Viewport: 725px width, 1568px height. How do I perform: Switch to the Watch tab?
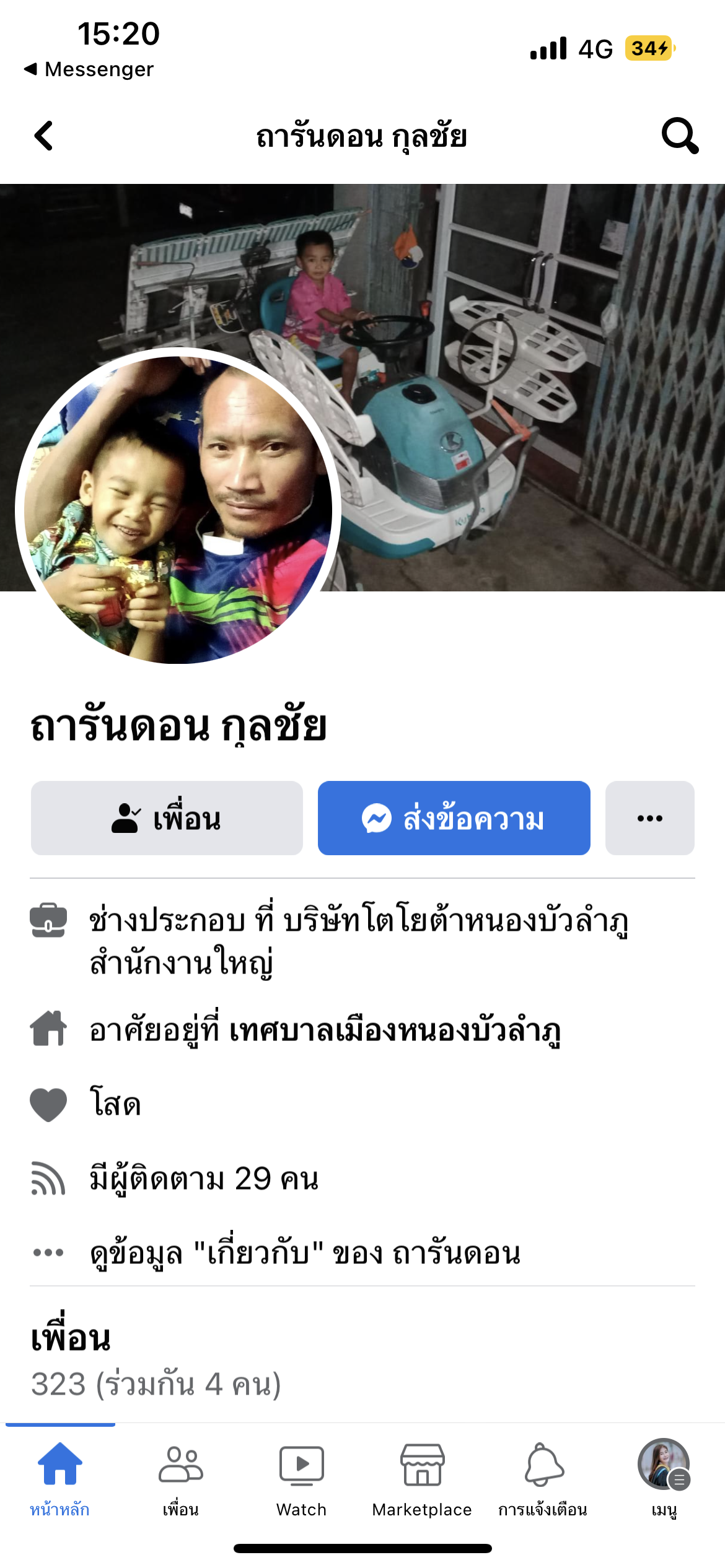click(301, 1477)
